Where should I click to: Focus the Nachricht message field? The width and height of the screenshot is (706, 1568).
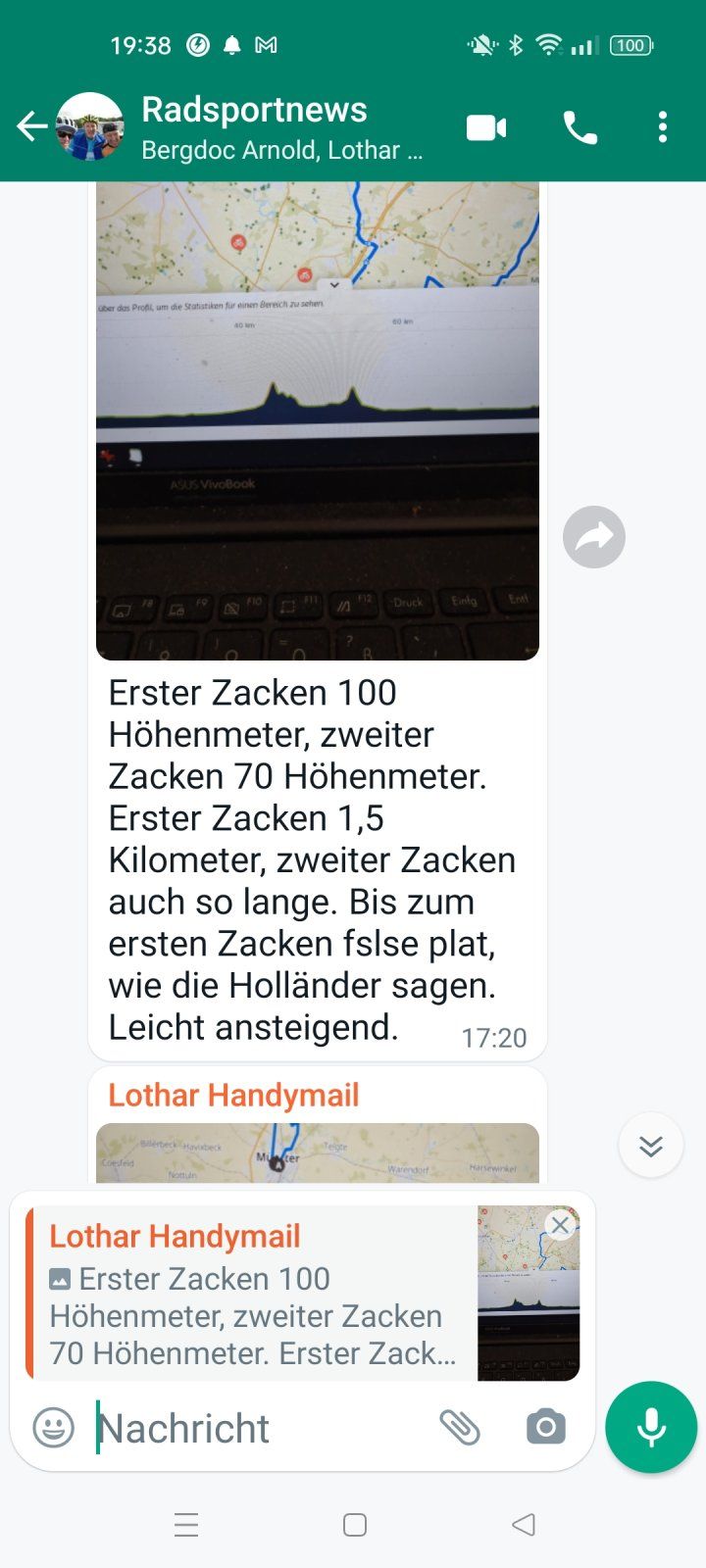255,1429
